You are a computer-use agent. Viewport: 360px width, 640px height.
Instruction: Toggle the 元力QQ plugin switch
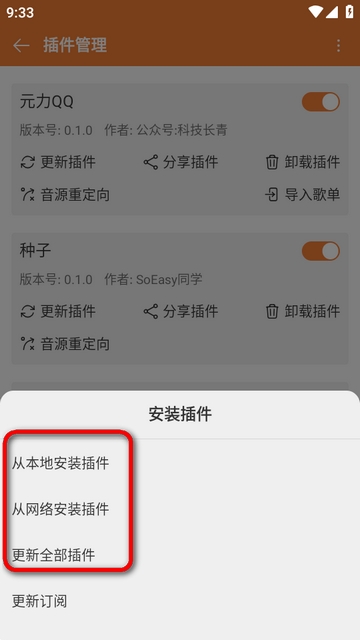(x=321, y=102)
